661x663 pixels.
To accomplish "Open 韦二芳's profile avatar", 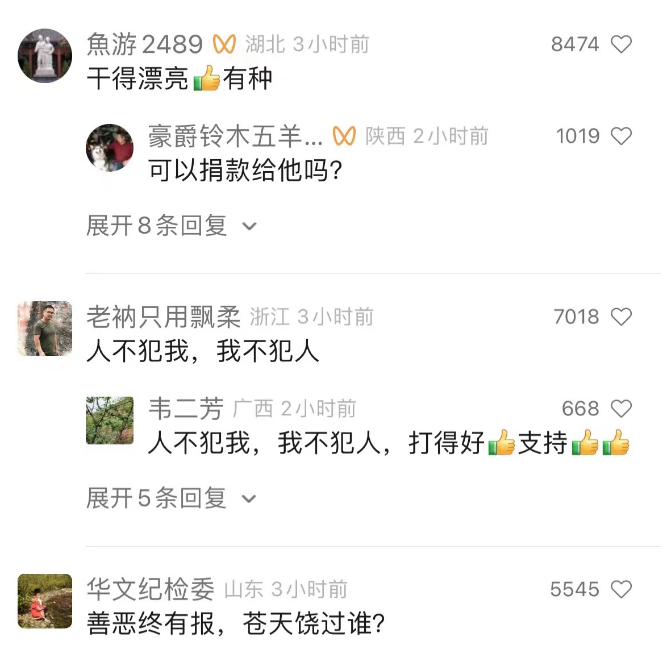I will click(x=110, y=420).
